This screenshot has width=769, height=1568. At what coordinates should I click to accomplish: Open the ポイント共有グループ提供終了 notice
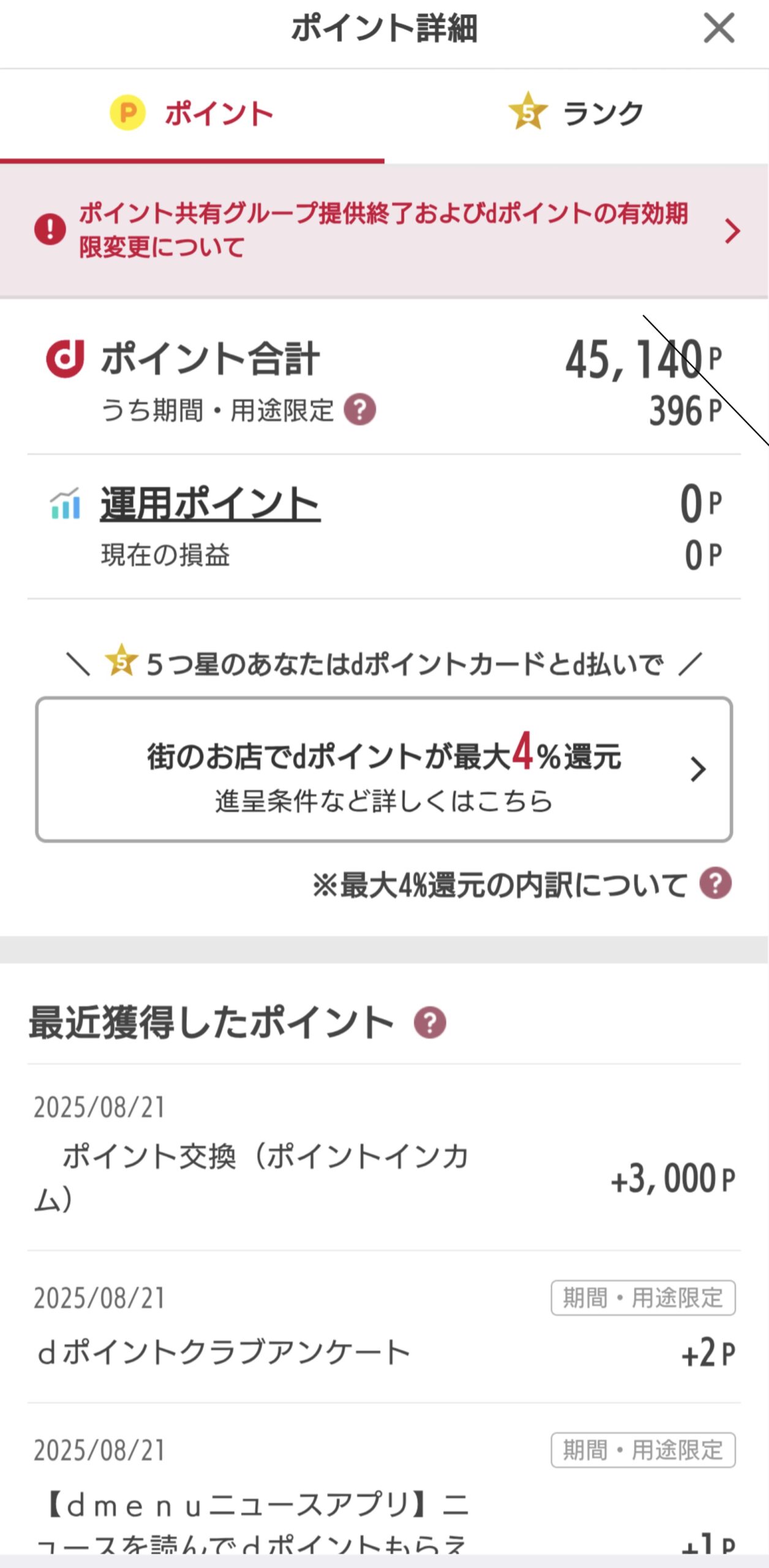point(384,230)
